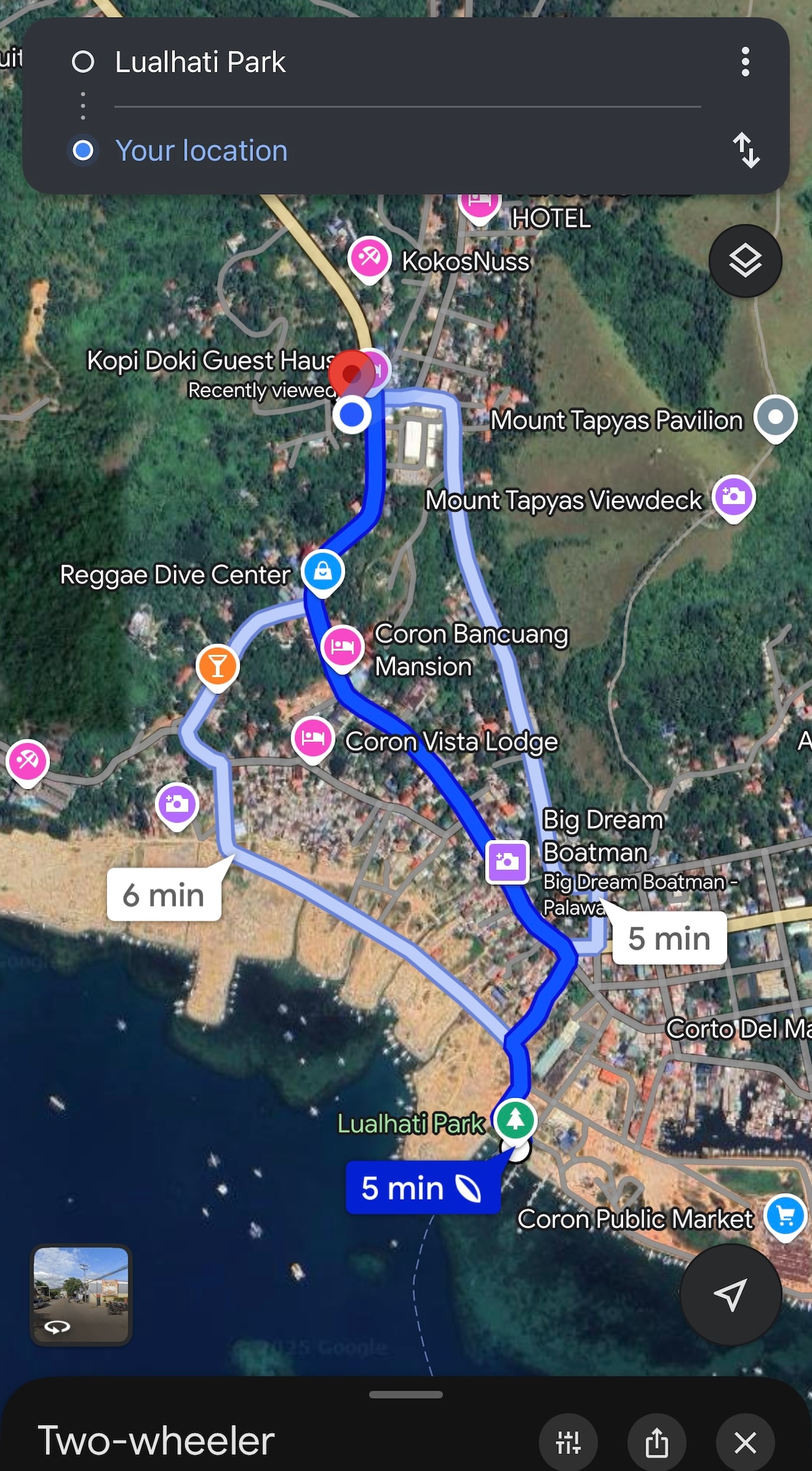This screenshot has height=1471, width=812.
Task: Open the Big Dream Boatman marker
Action: point(507,861)
